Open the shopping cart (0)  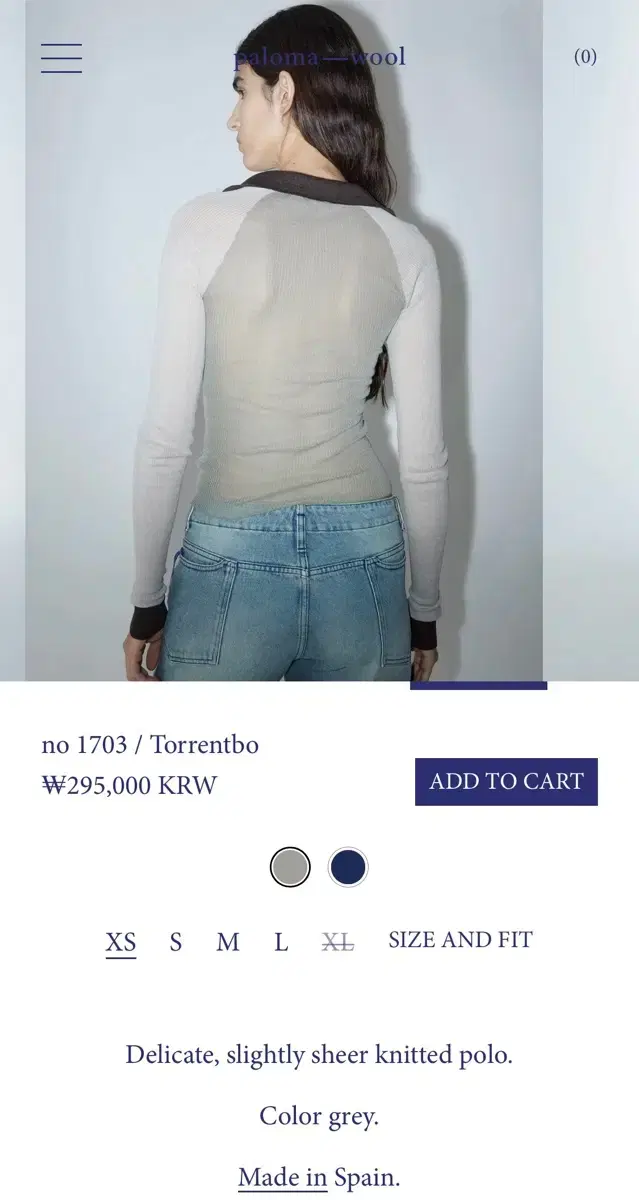[x=585, y=57]
